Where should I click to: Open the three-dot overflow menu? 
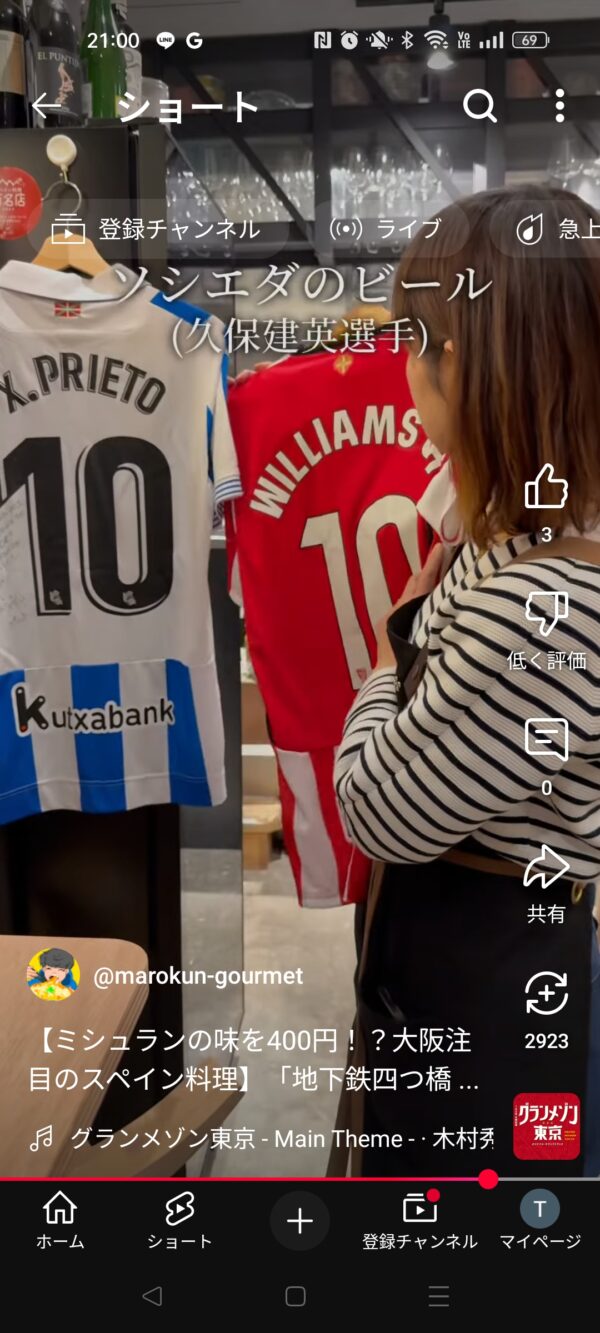pos(559,106)
